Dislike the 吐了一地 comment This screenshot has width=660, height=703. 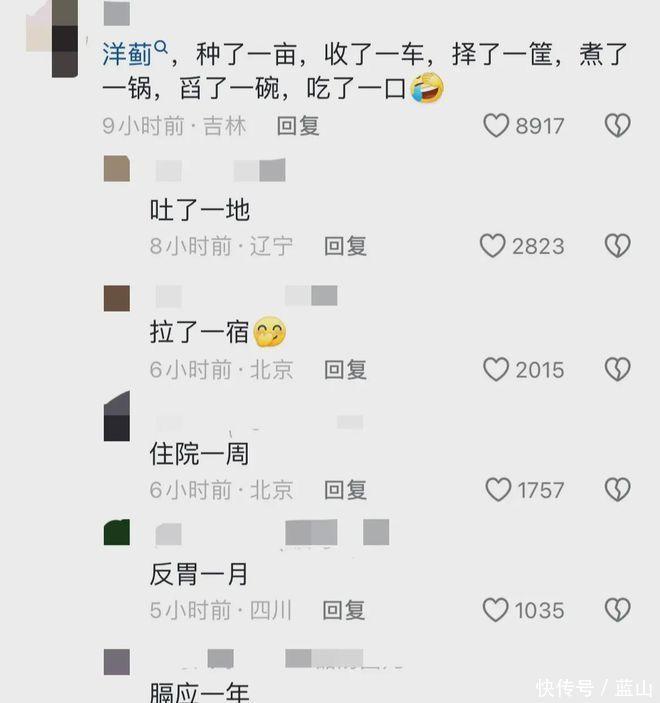[617, 246]
